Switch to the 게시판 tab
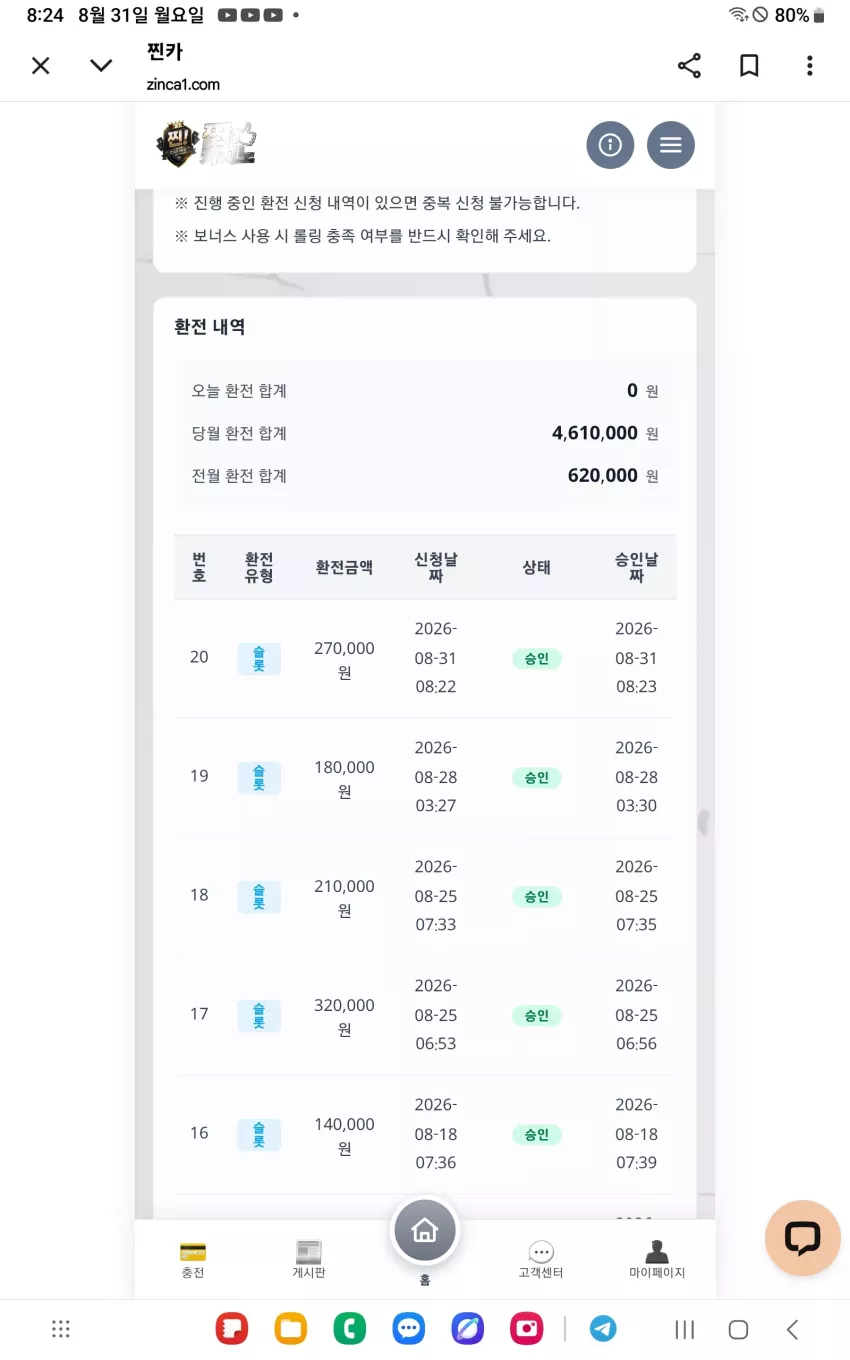The width and height of the screenshot is (850, 1360). pyautogui.click(x=309, y=1260)
